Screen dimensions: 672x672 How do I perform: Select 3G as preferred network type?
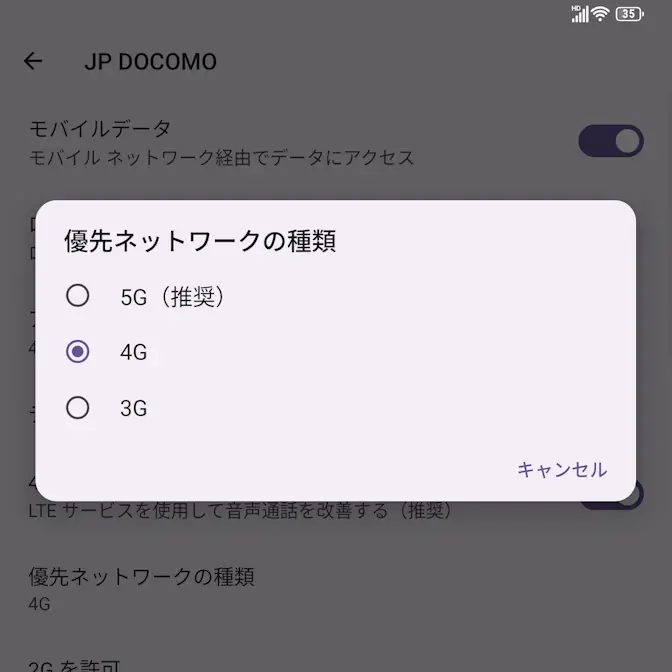coord(78,408)
